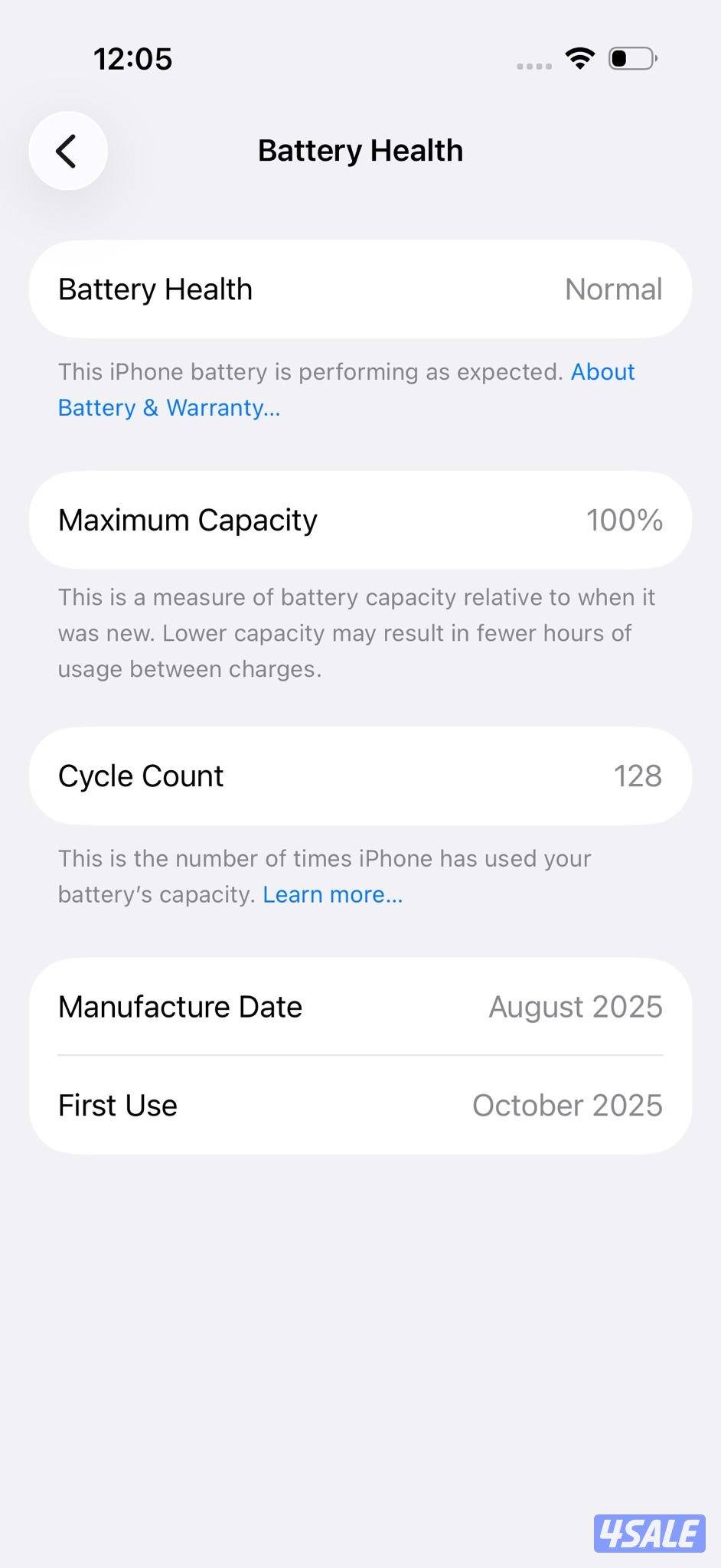Tap the First Use date October 2025
The image size is (721, 1568).
[566, 1105]
